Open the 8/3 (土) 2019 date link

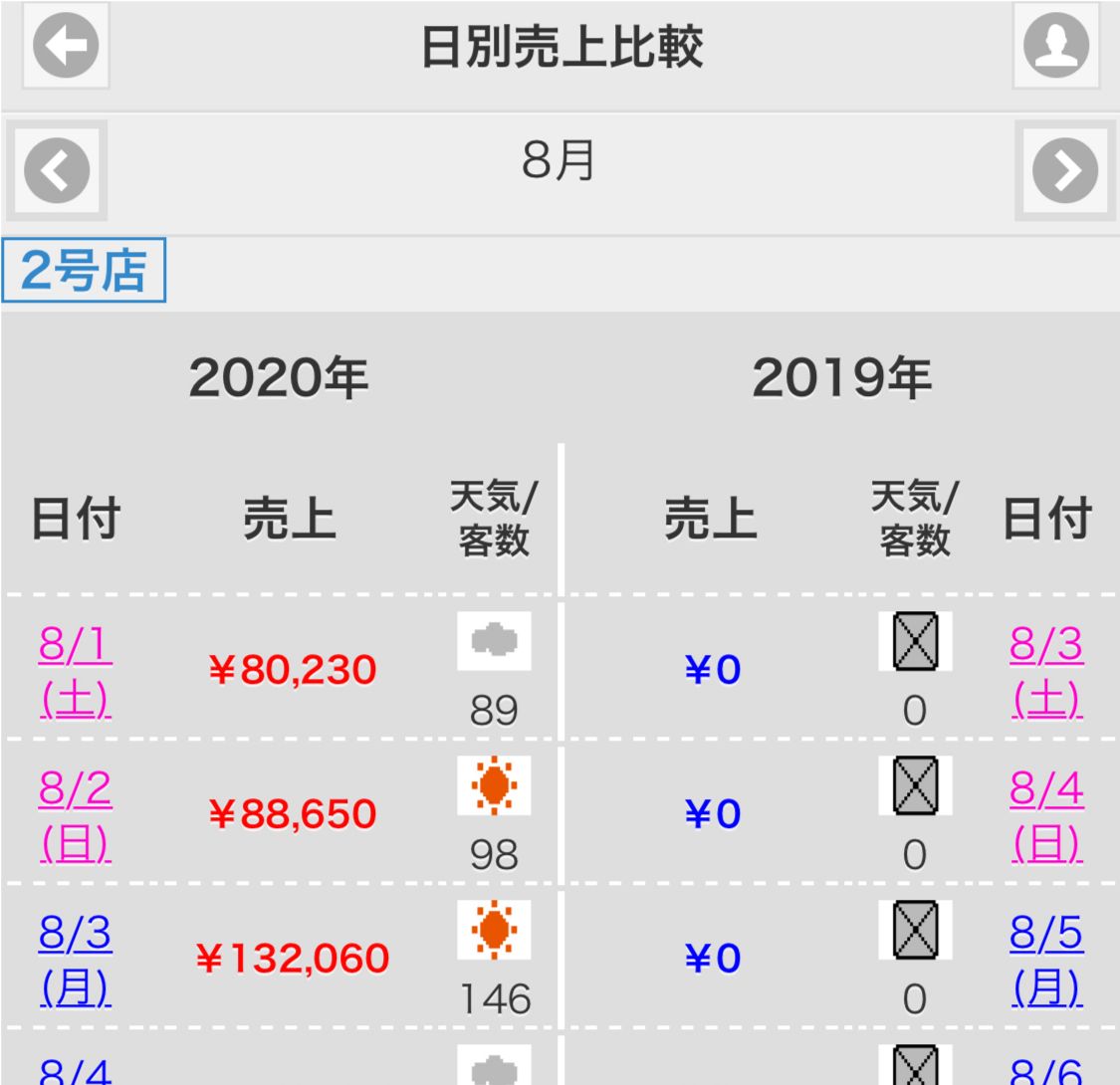(x=1046, y=672)
